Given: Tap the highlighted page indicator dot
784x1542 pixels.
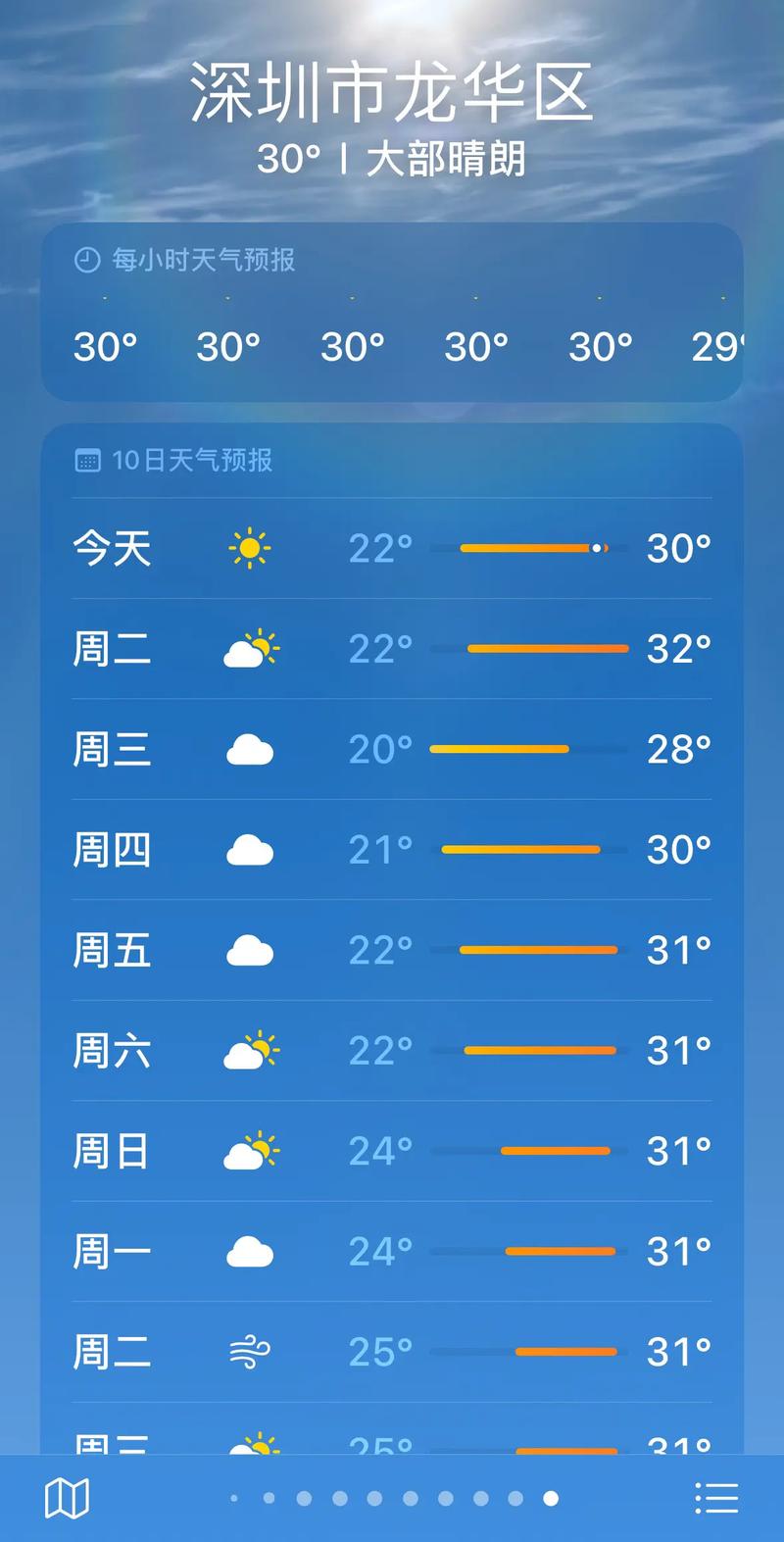Looking at the screenshot, I should [x=548, y=1498].
